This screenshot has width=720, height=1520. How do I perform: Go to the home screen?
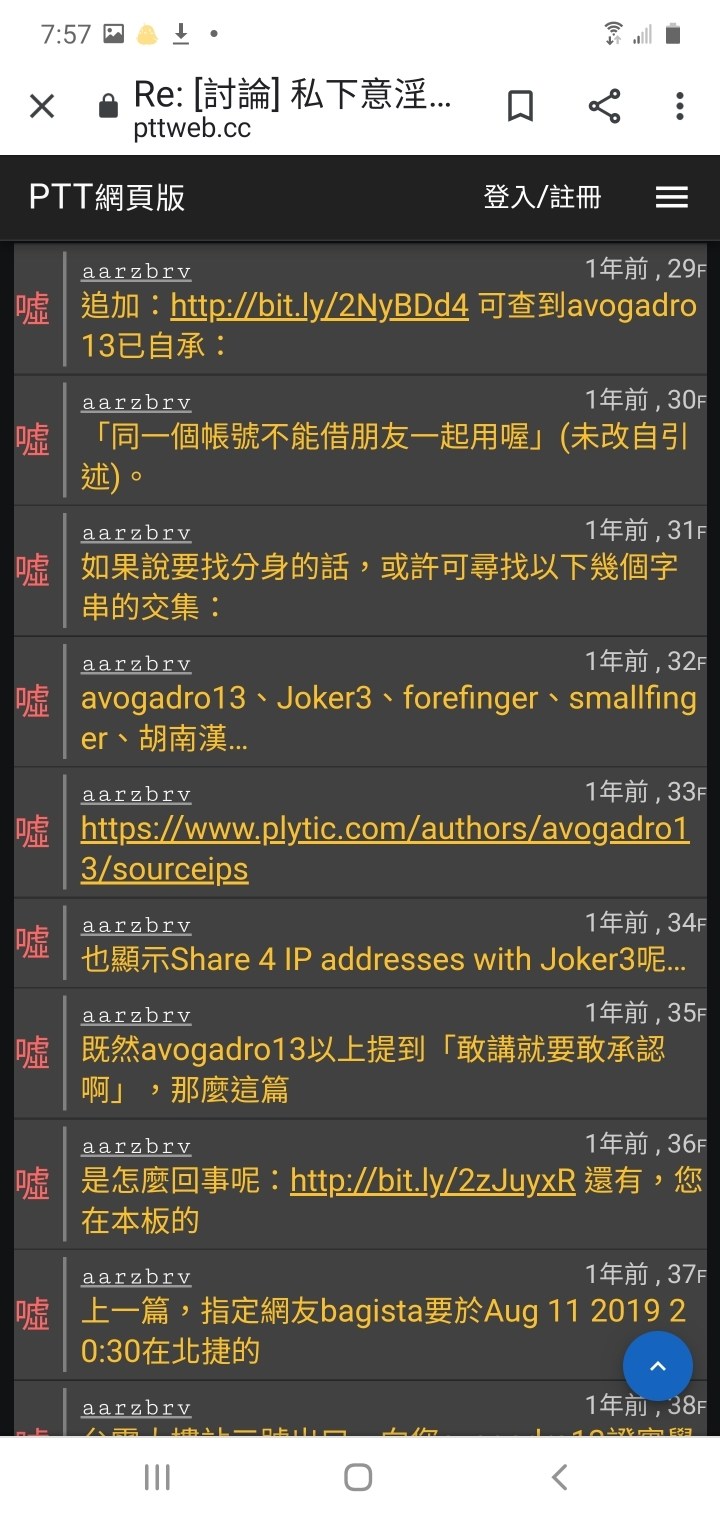358,1477
